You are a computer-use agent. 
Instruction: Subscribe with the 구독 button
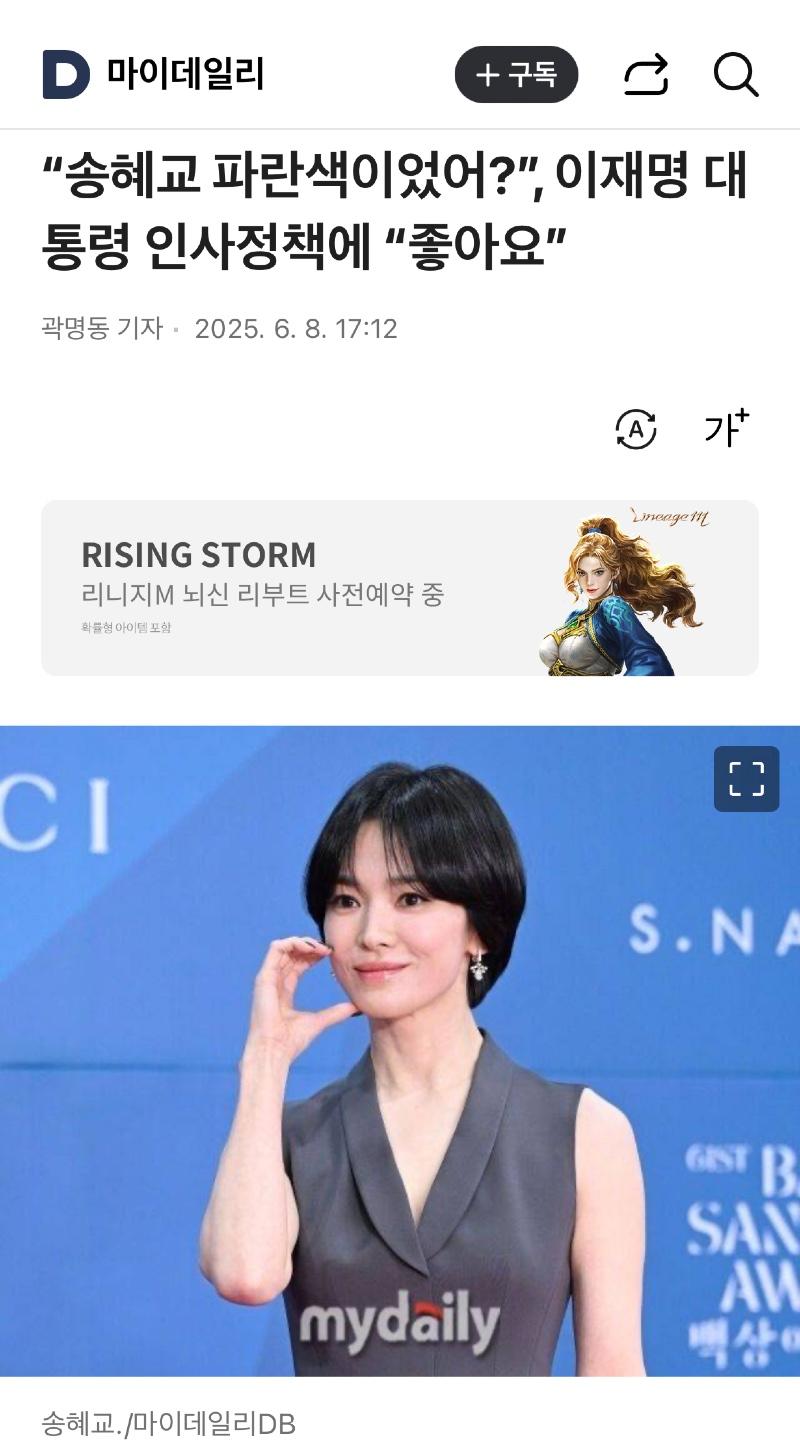click(x=516, y=75)
